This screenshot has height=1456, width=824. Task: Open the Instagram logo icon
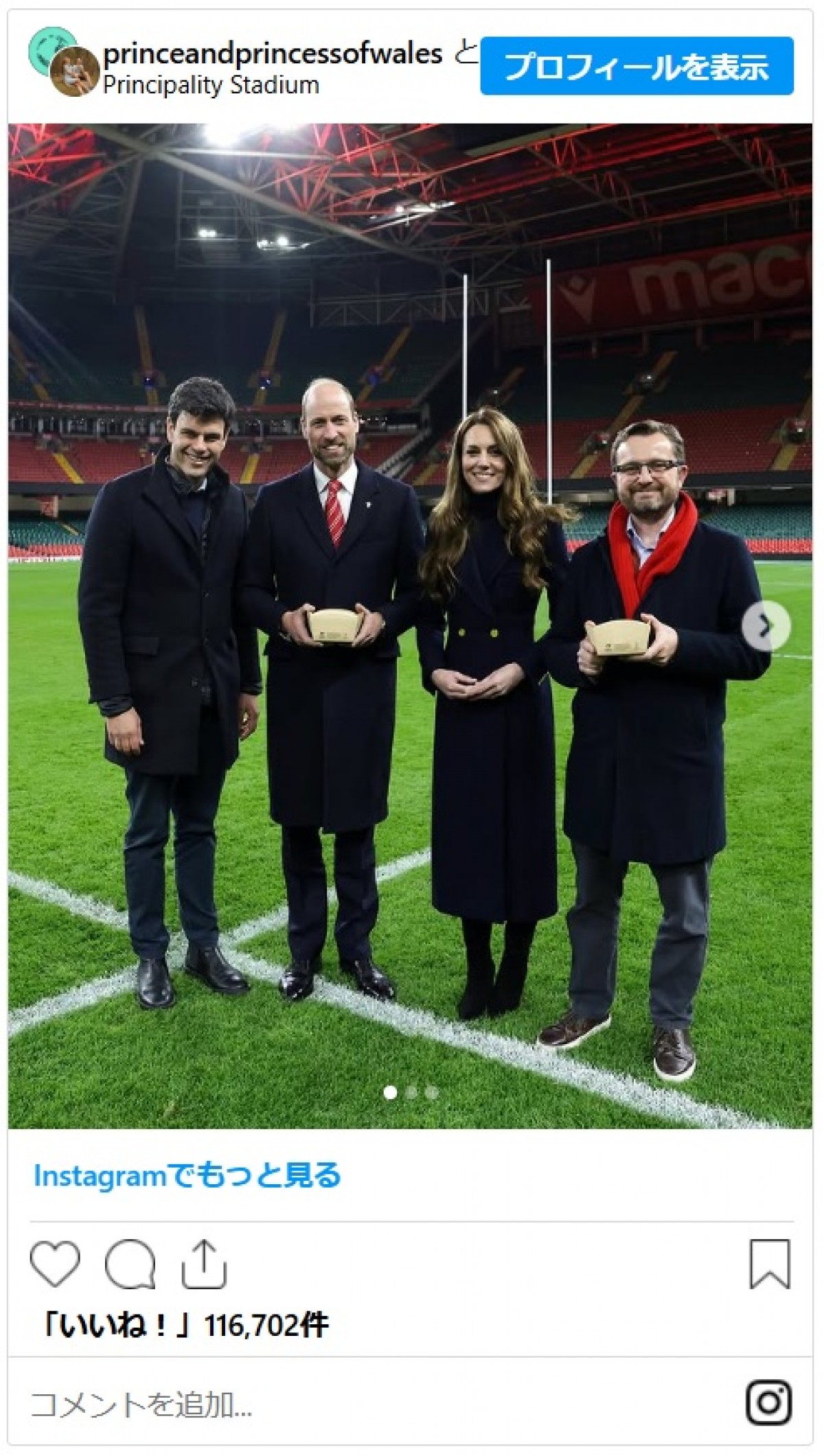coord(768,1402)
